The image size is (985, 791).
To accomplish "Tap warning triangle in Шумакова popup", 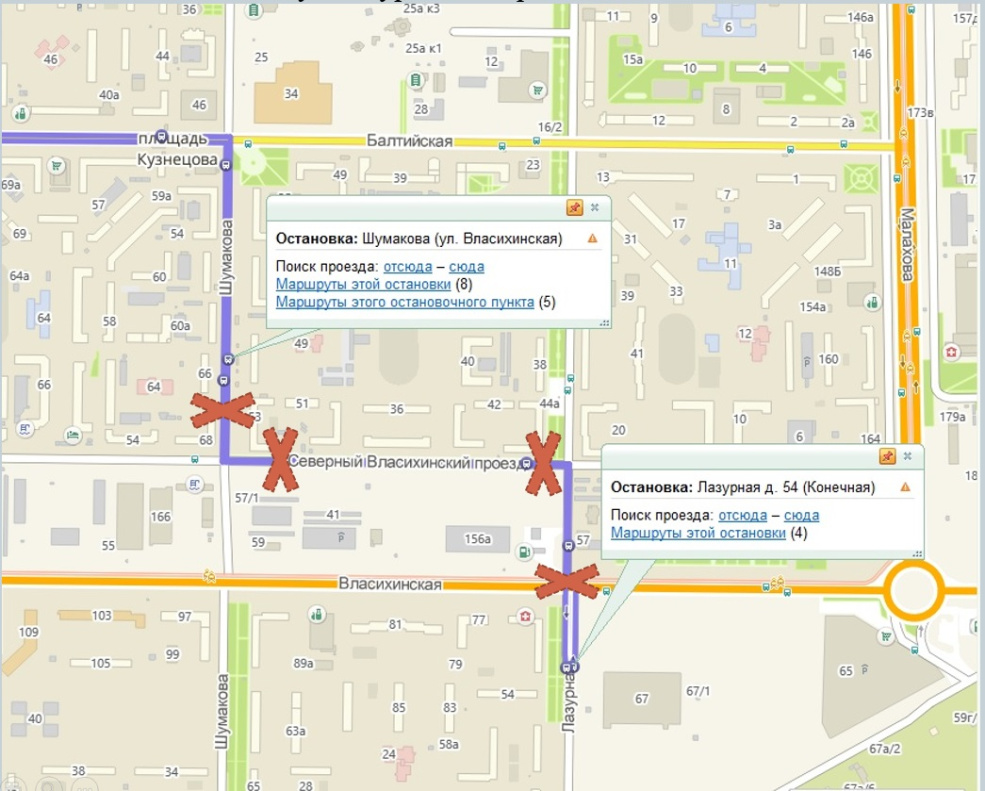I will [592, 239].
